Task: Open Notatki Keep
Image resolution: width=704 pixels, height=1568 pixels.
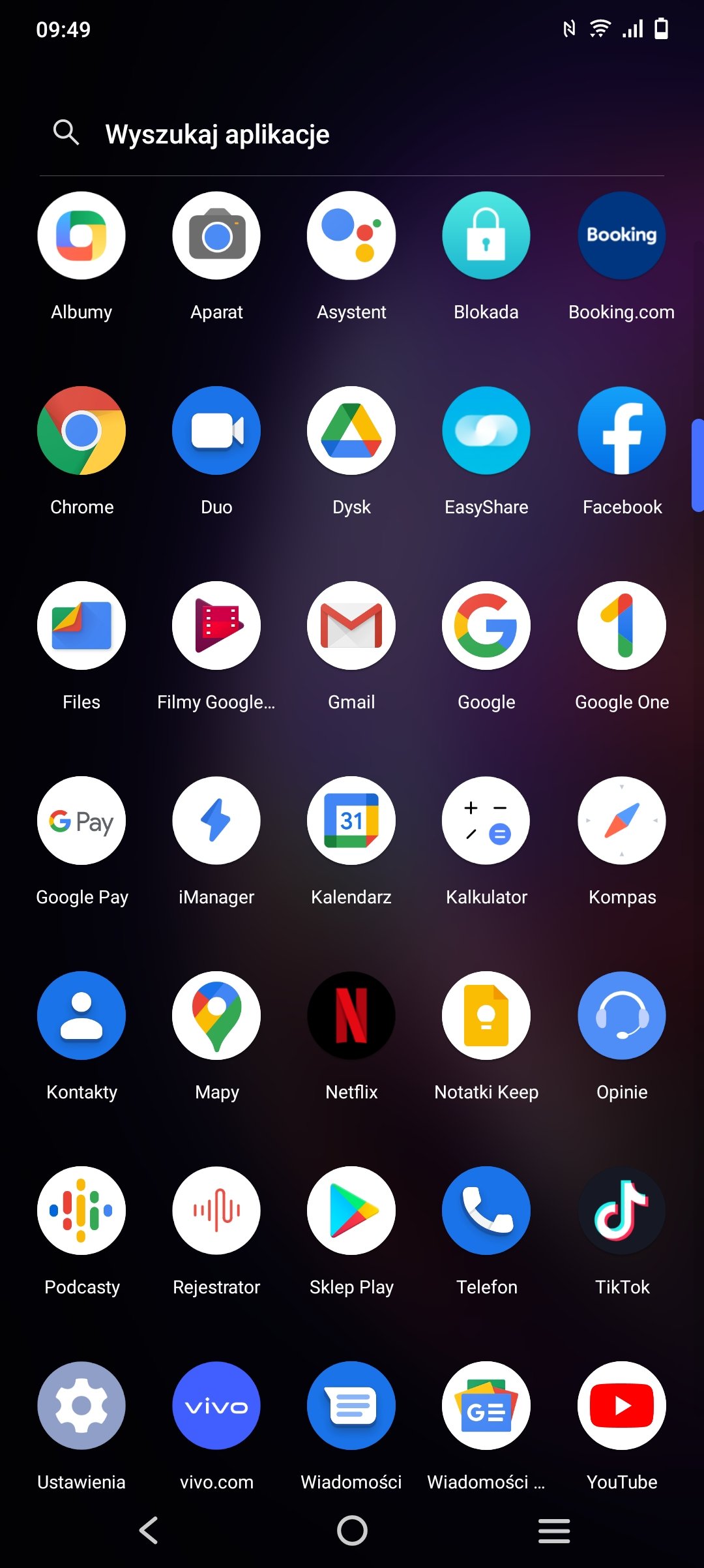Action: (x=486, y=1016)
